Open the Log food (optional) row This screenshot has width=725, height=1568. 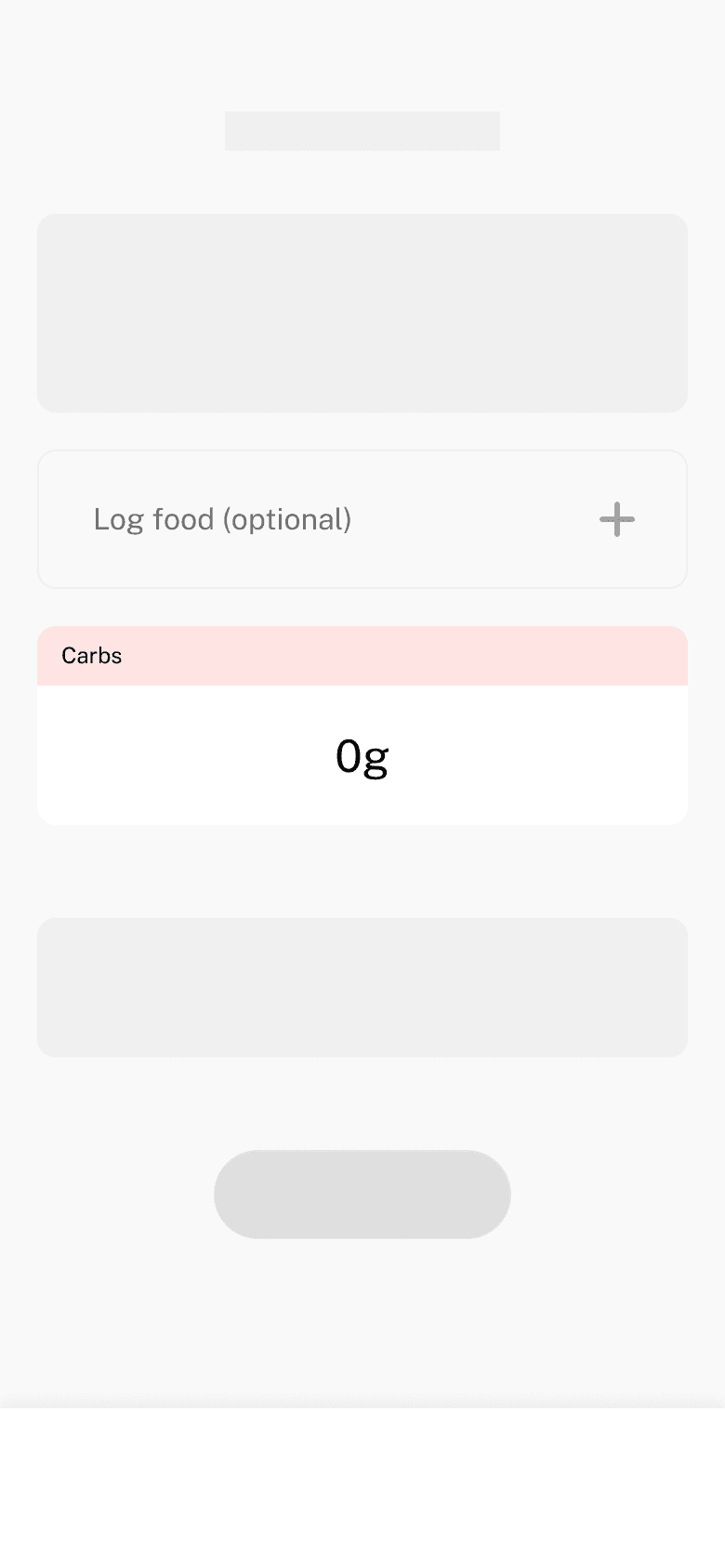click(362, 519)
